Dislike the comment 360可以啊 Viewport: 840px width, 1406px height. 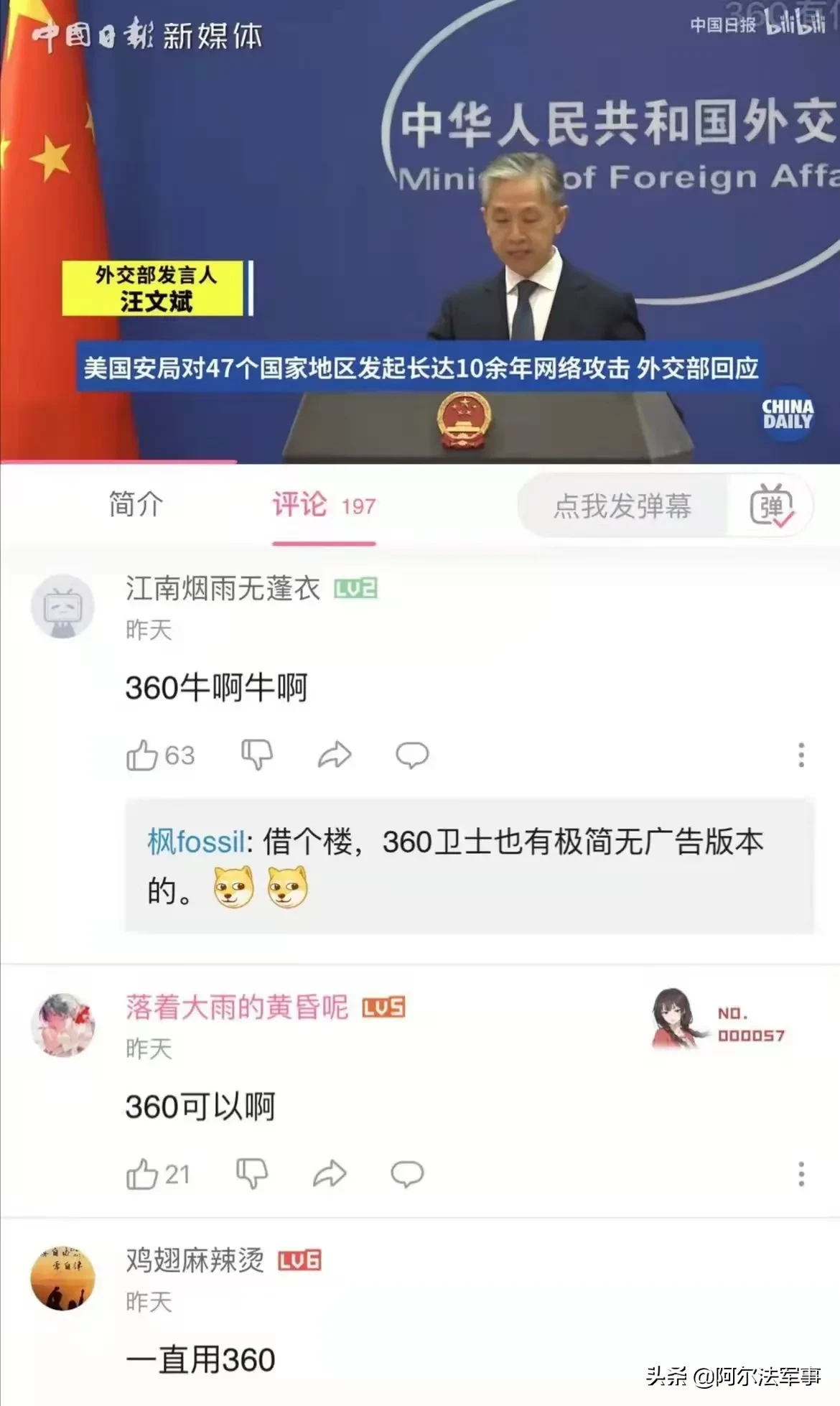coord(252,1174)
